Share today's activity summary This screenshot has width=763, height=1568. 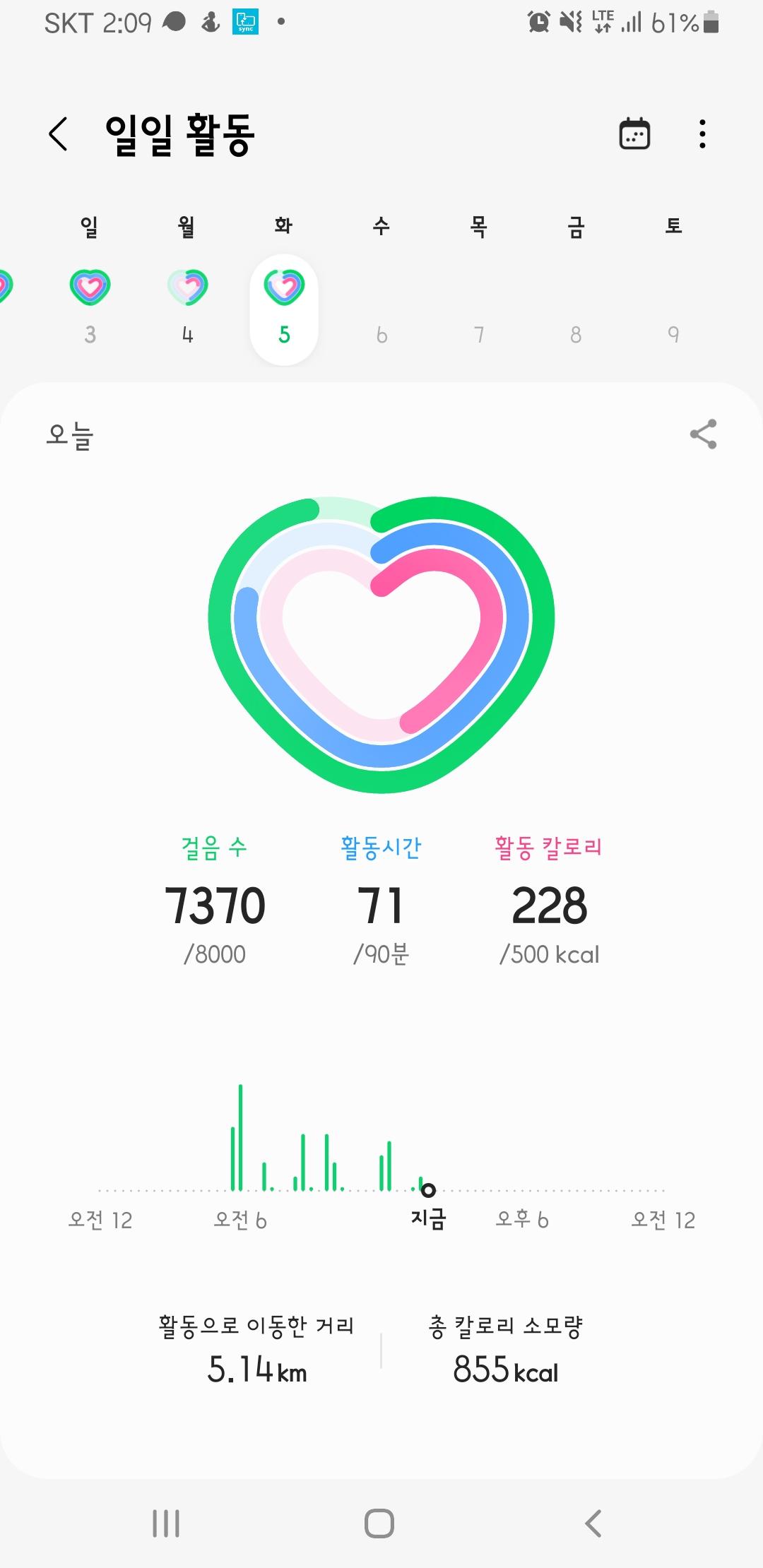(703, 434)
